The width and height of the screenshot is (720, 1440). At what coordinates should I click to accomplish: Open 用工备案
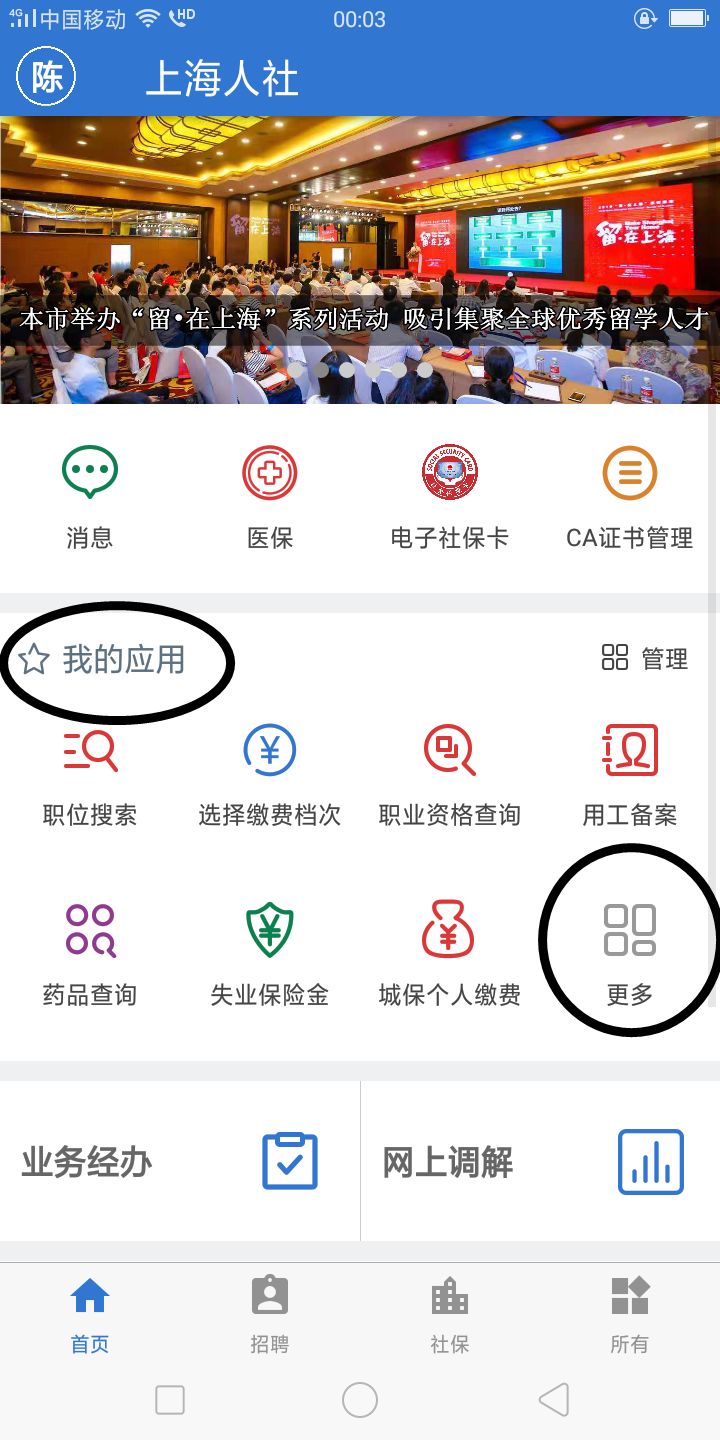pyautogui.click(x=629, y=775)
